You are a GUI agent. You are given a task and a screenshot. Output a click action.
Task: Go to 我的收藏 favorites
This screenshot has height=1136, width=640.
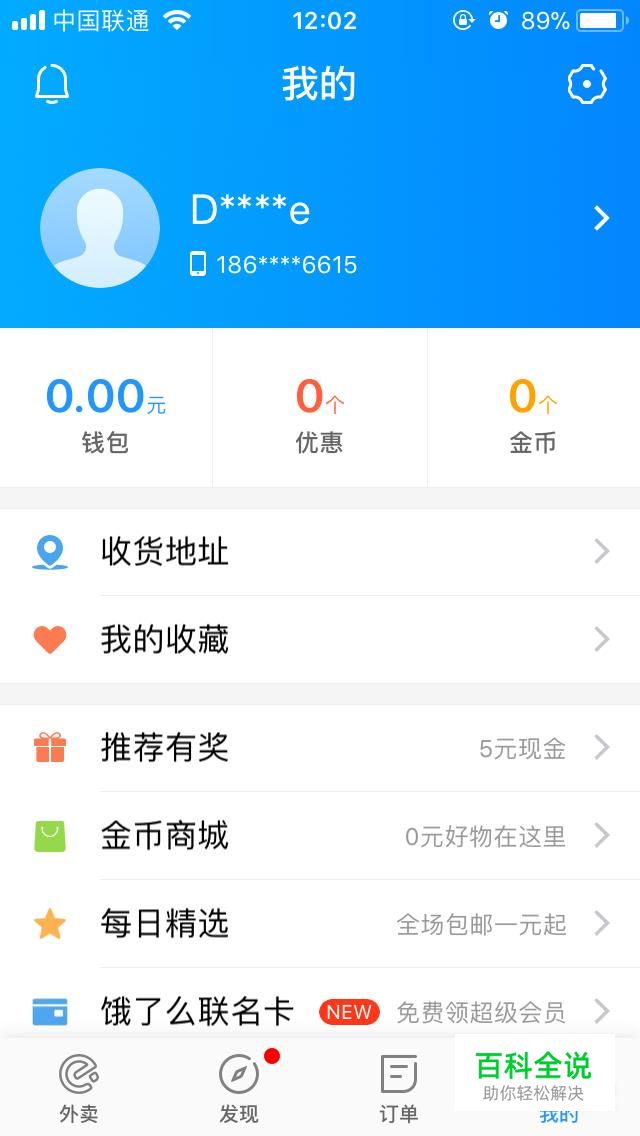click(x=320, y=640)
